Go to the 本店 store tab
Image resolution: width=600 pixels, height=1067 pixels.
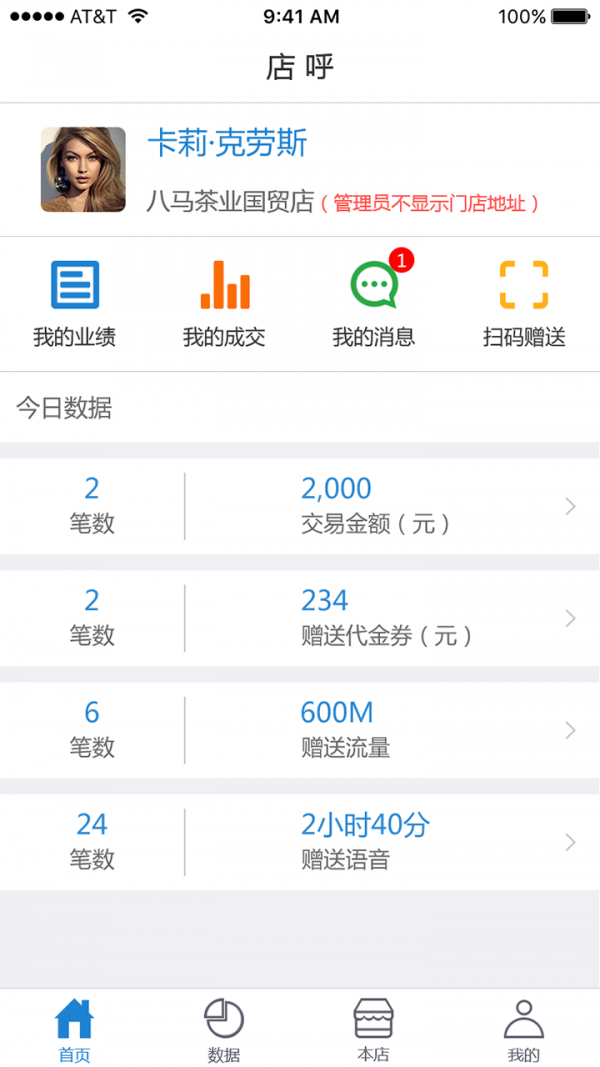point(373,1030)
